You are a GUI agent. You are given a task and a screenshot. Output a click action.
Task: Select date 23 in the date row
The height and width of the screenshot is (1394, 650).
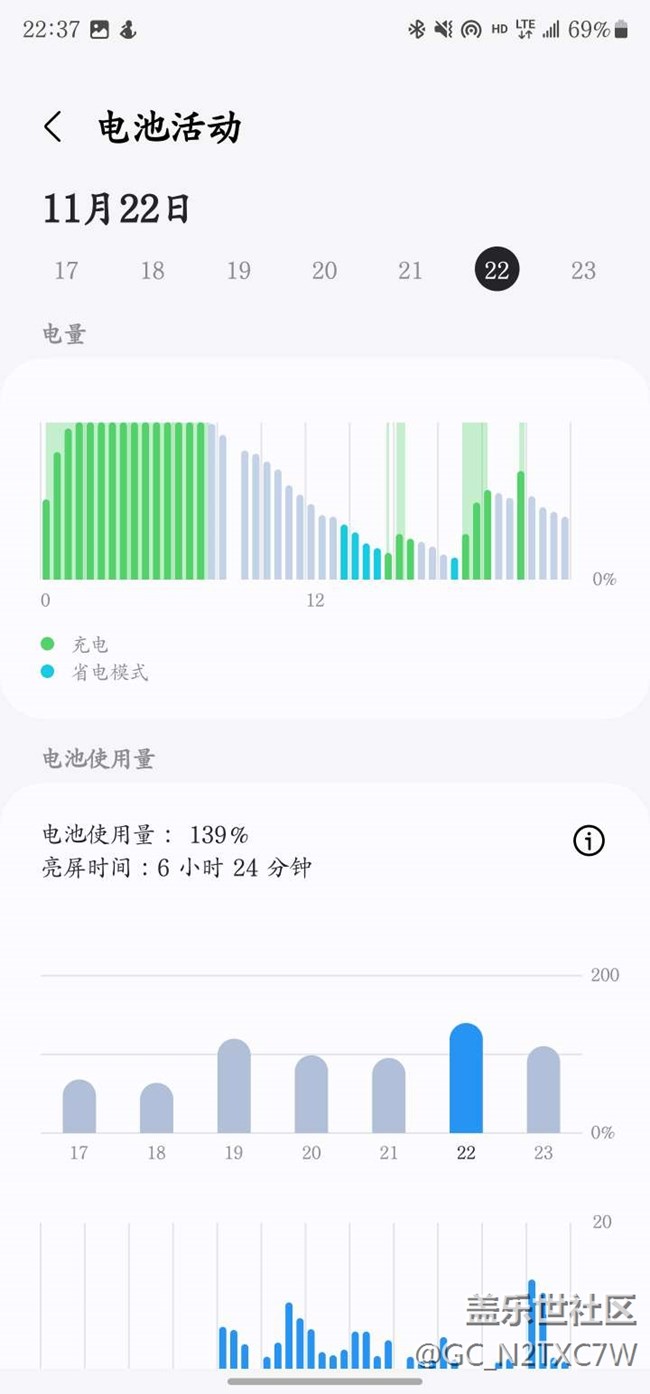(x=583, y=270)
